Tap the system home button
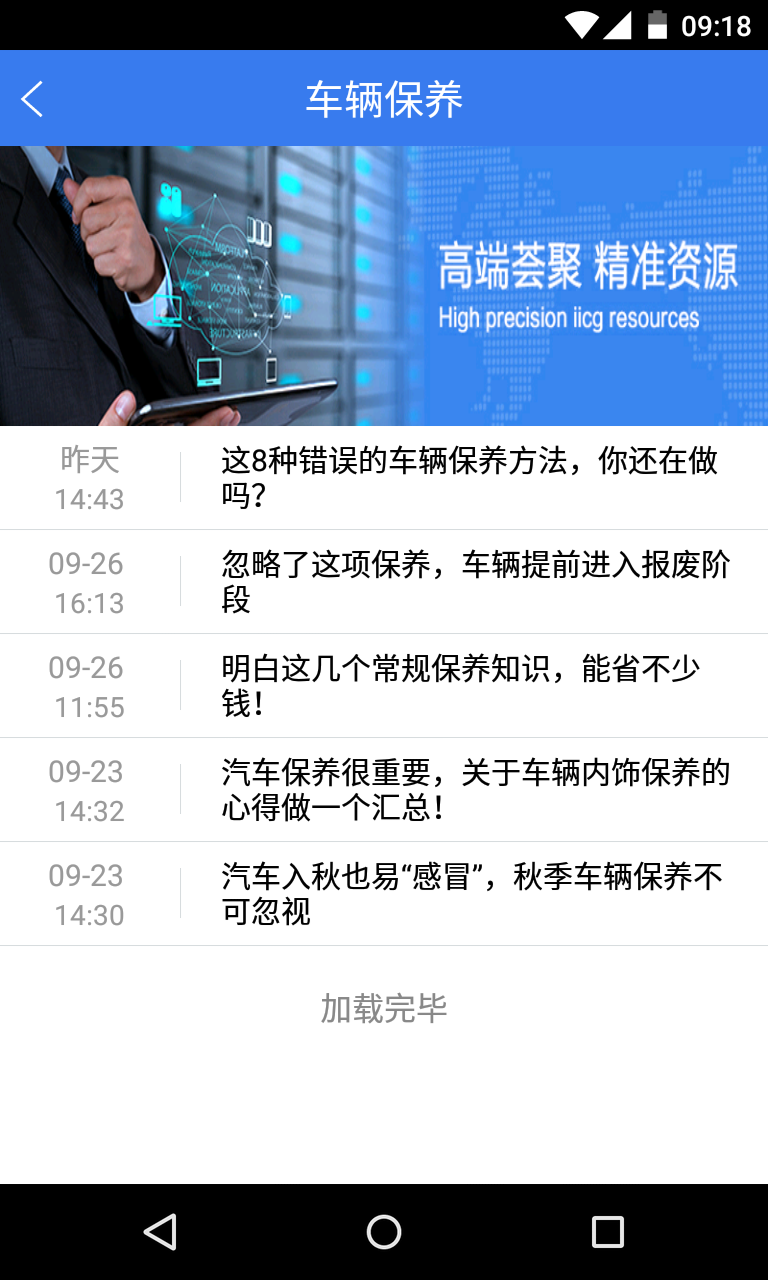Viewport: 768px width, 1280px height. tap(384, 1232)
